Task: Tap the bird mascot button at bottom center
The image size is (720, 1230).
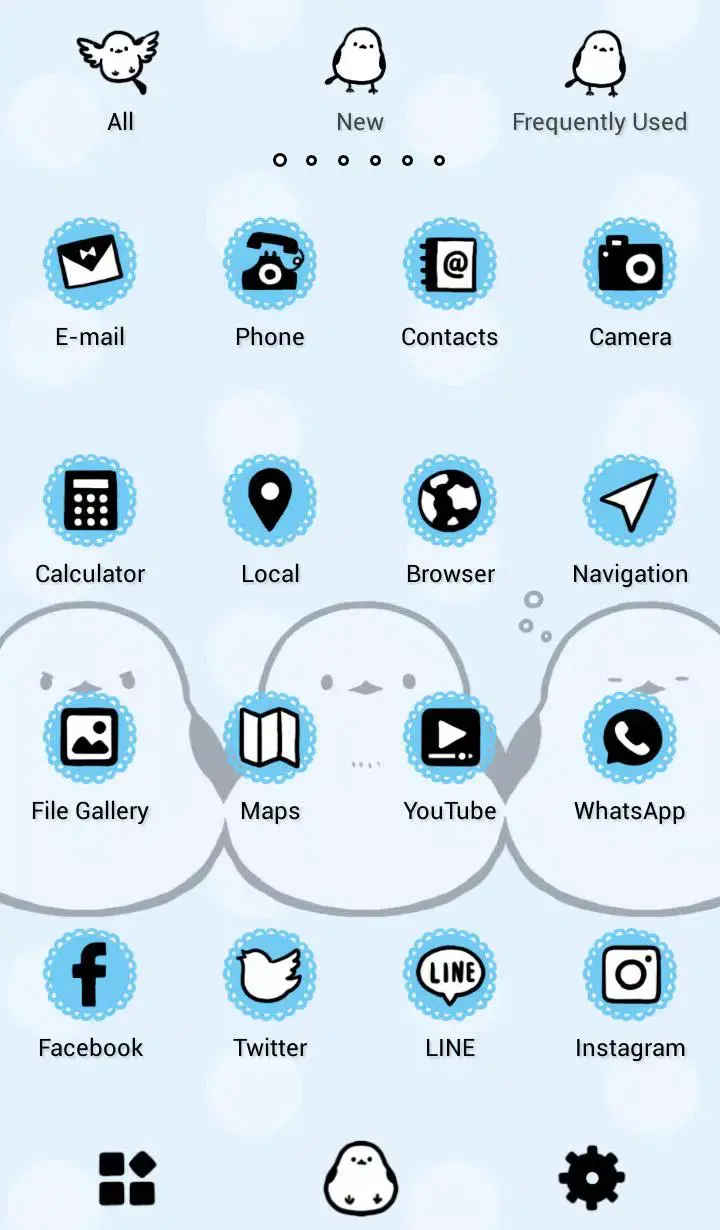Action: pyautogui.click(x=360, y=1177)
